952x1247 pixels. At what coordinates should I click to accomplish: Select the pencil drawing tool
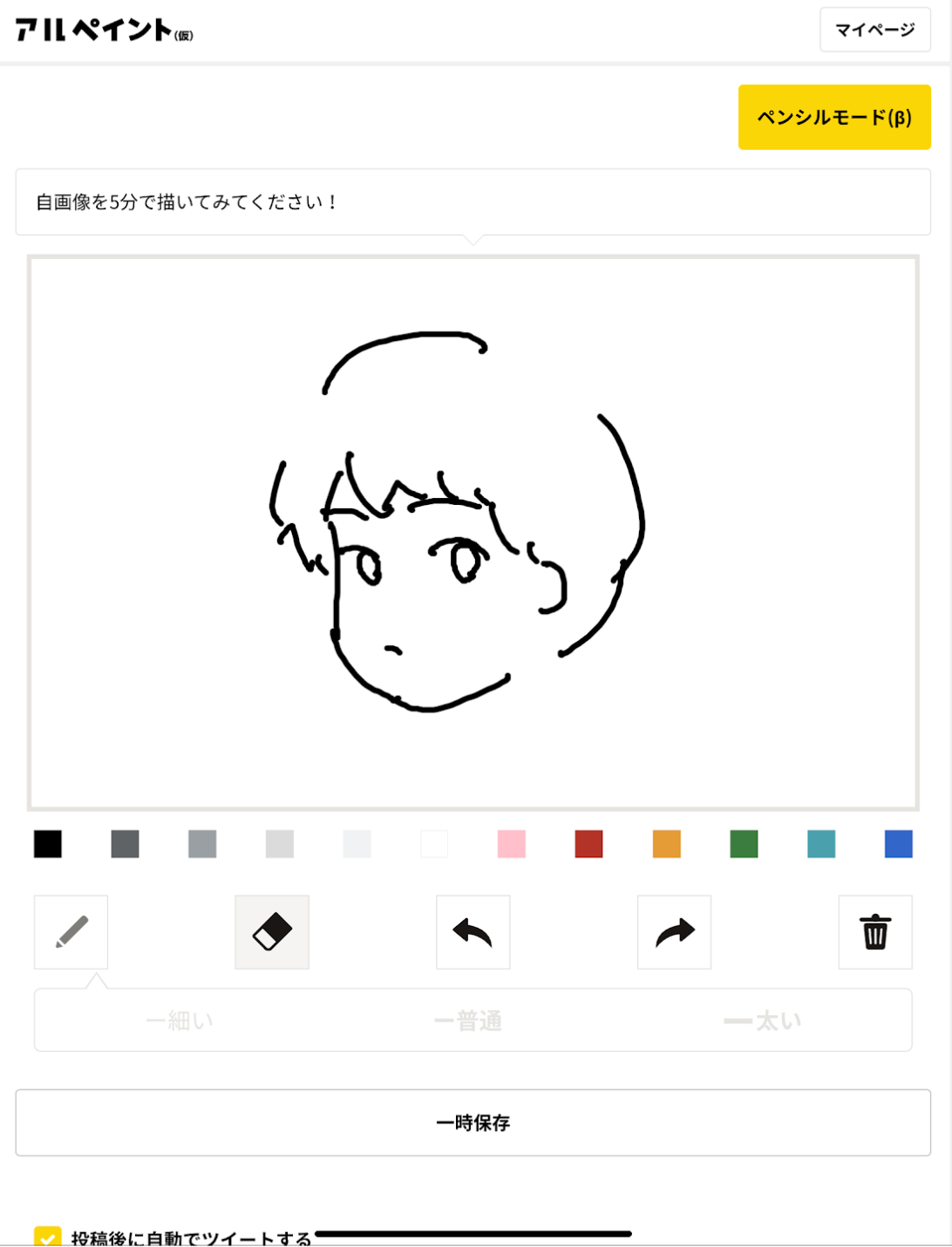coord(71,931)
